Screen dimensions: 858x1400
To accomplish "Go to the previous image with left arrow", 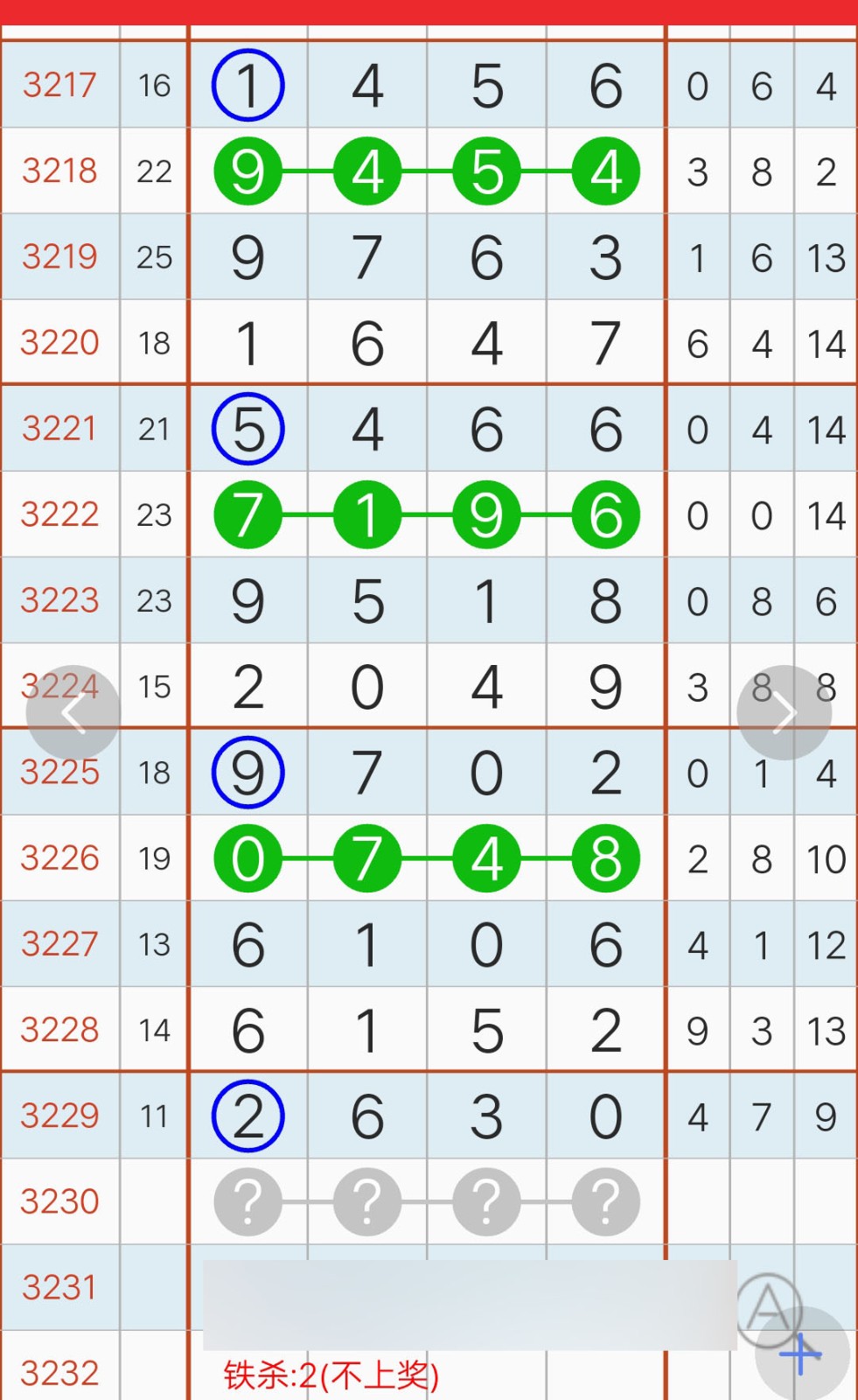I will click(73, 712).
